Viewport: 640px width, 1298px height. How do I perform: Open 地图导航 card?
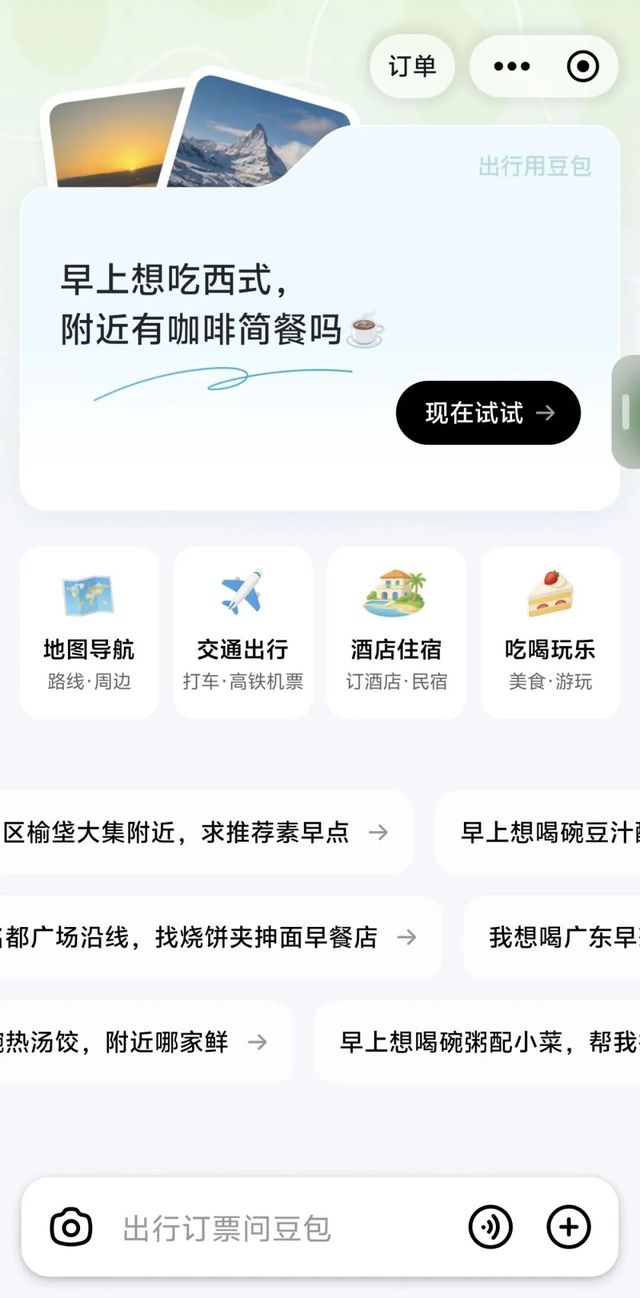[89, 632]
